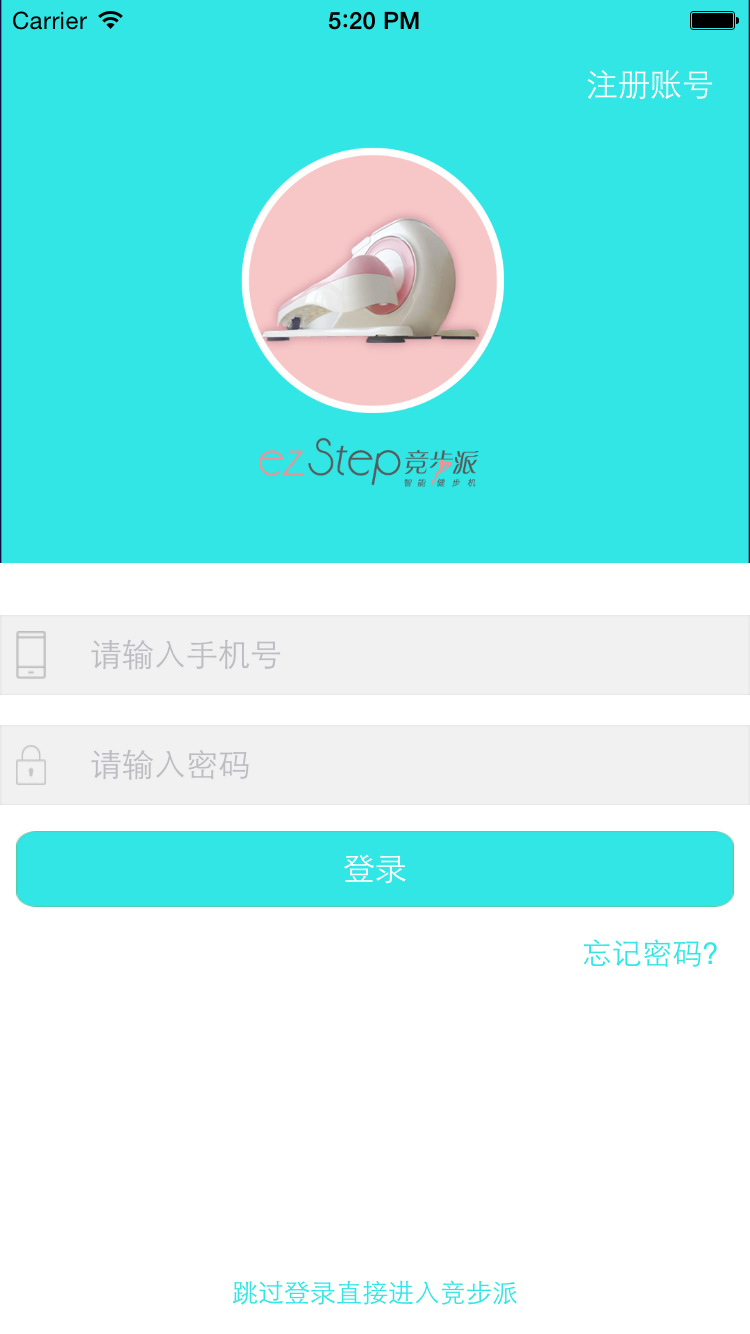This screenshot has width=750, height=1334.
Task: Focus the 请输入密码 password field
Action: click(x=400, y=765)
